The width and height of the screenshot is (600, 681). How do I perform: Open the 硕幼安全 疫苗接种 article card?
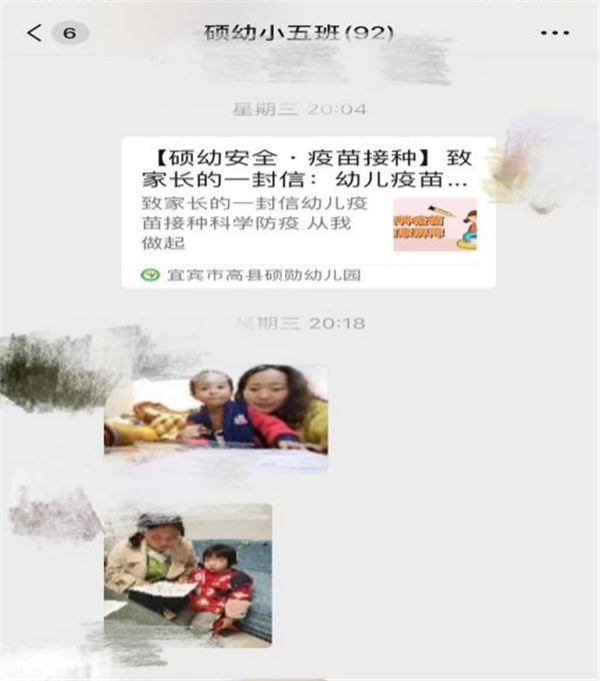coord(308,211)
